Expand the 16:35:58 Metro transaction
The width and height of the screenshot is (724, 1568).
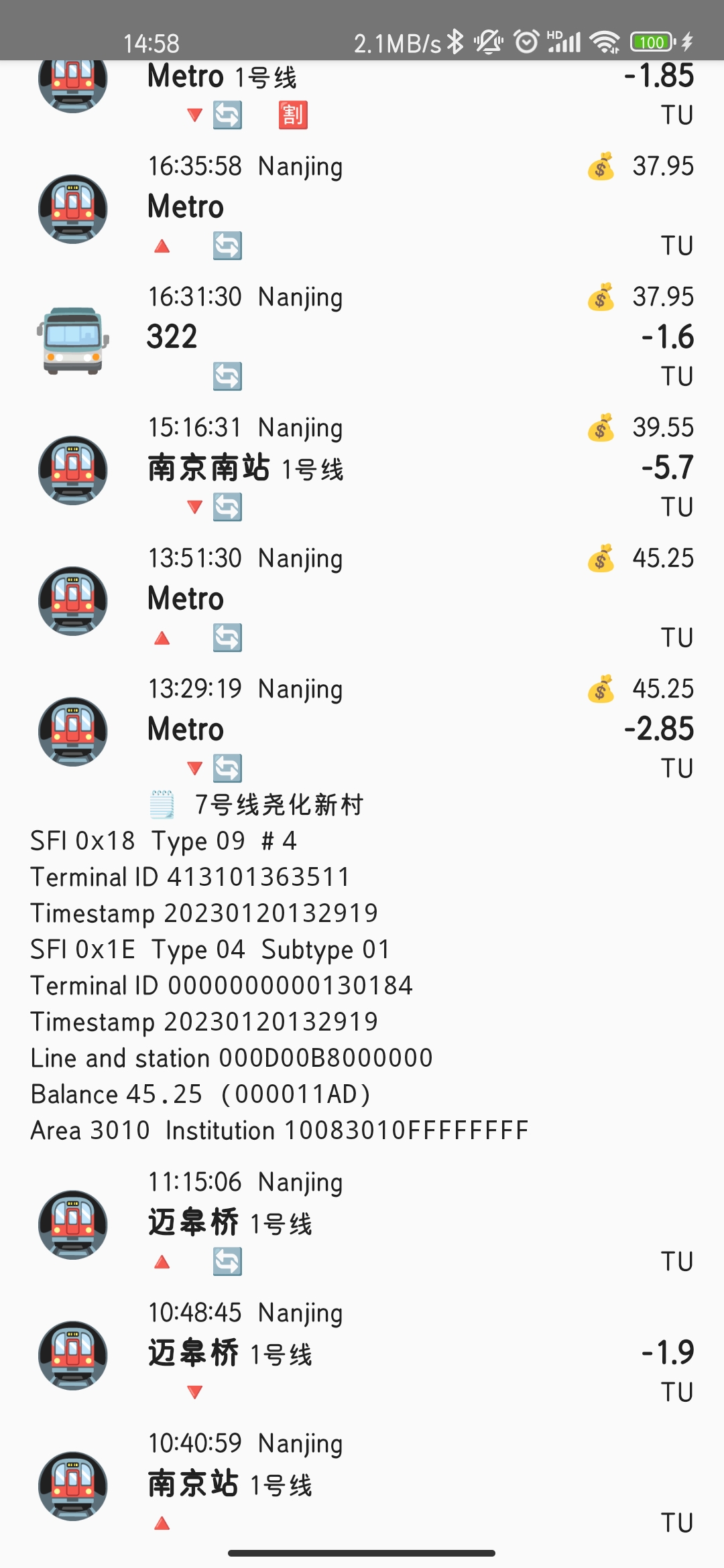[x=362, y=206]
